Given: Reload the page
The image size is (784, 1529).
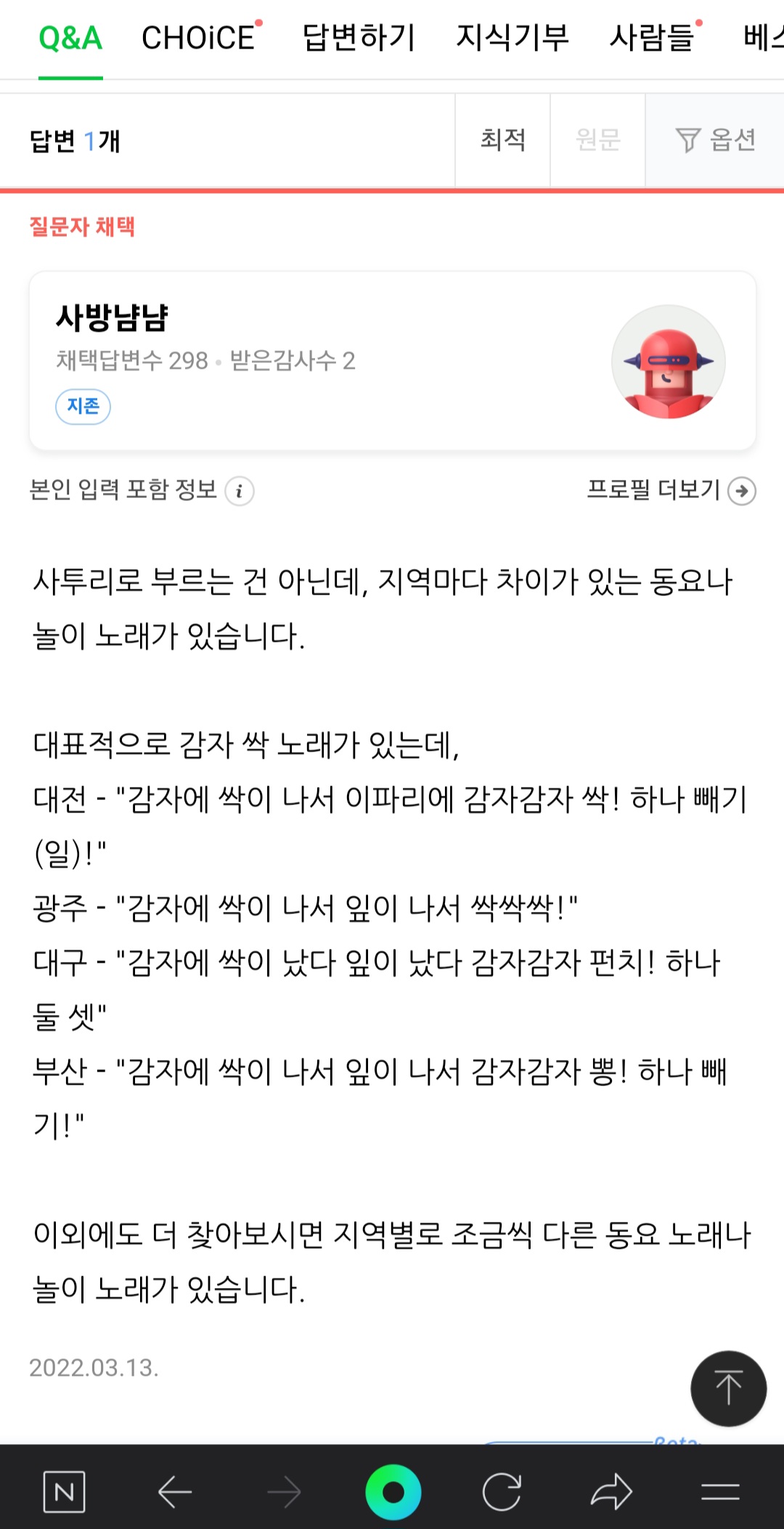Looking at the screenshot, I should click(502, 1492).
